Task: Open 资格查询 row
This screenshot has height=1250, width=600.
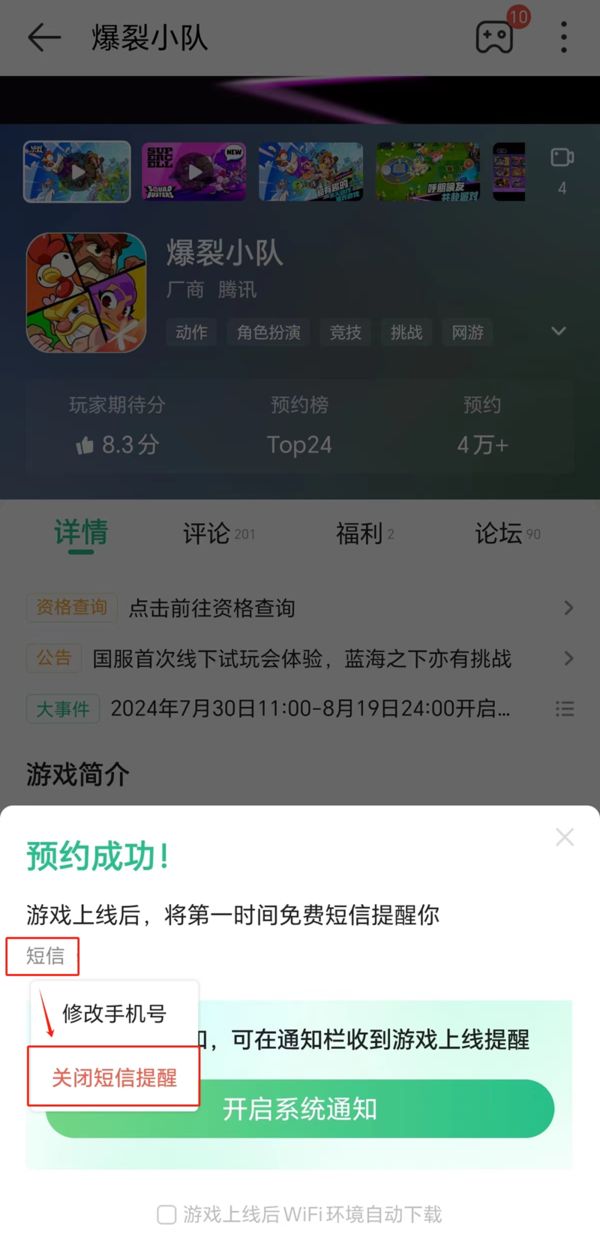Action: [x=300, y=608]
